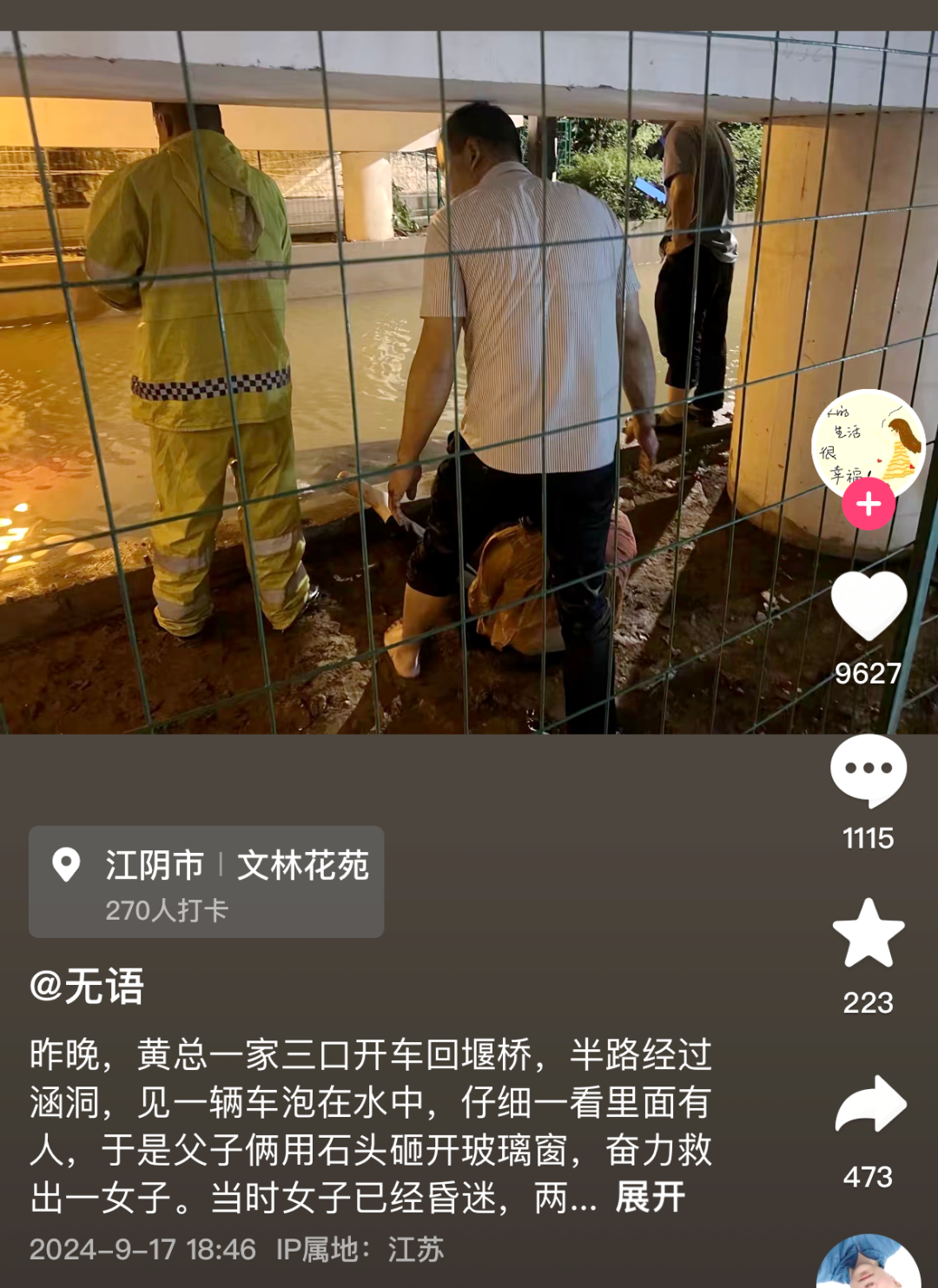938x1288 pixels.
Task: Share this post via the arrow icon
Action: [869, 1105]
